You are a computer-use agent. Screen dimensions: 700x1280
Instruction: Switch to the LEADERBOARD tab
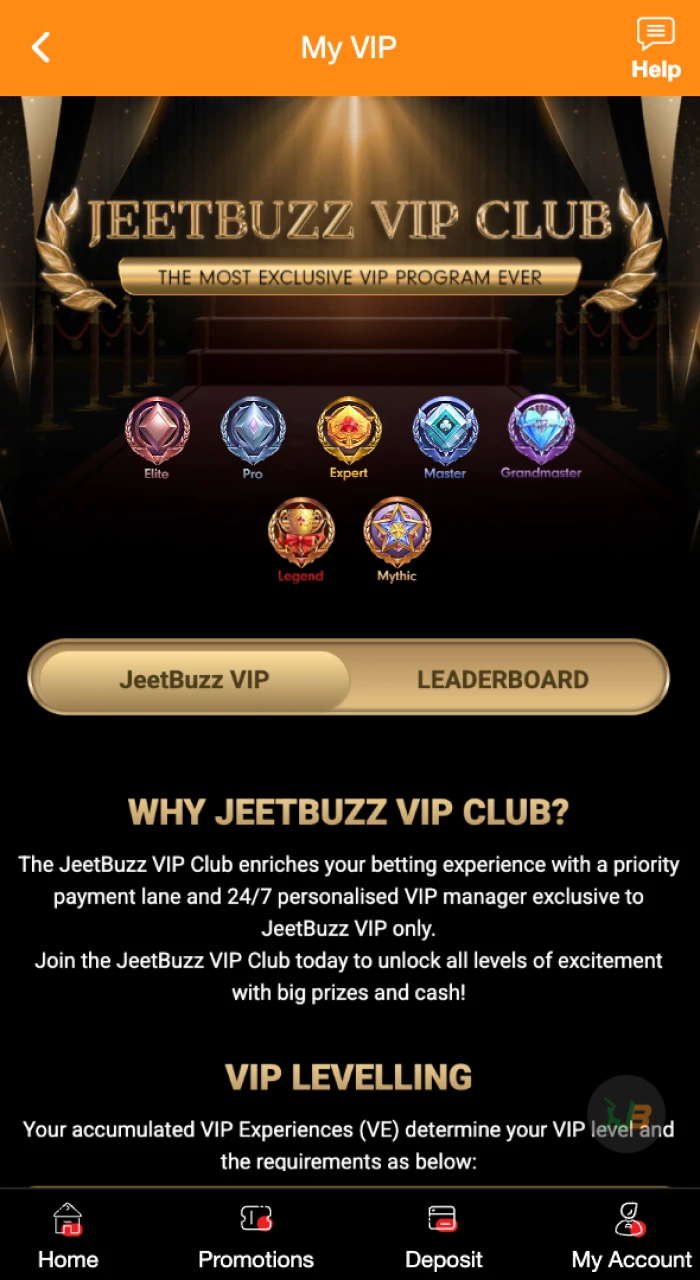tap(502, 679)
